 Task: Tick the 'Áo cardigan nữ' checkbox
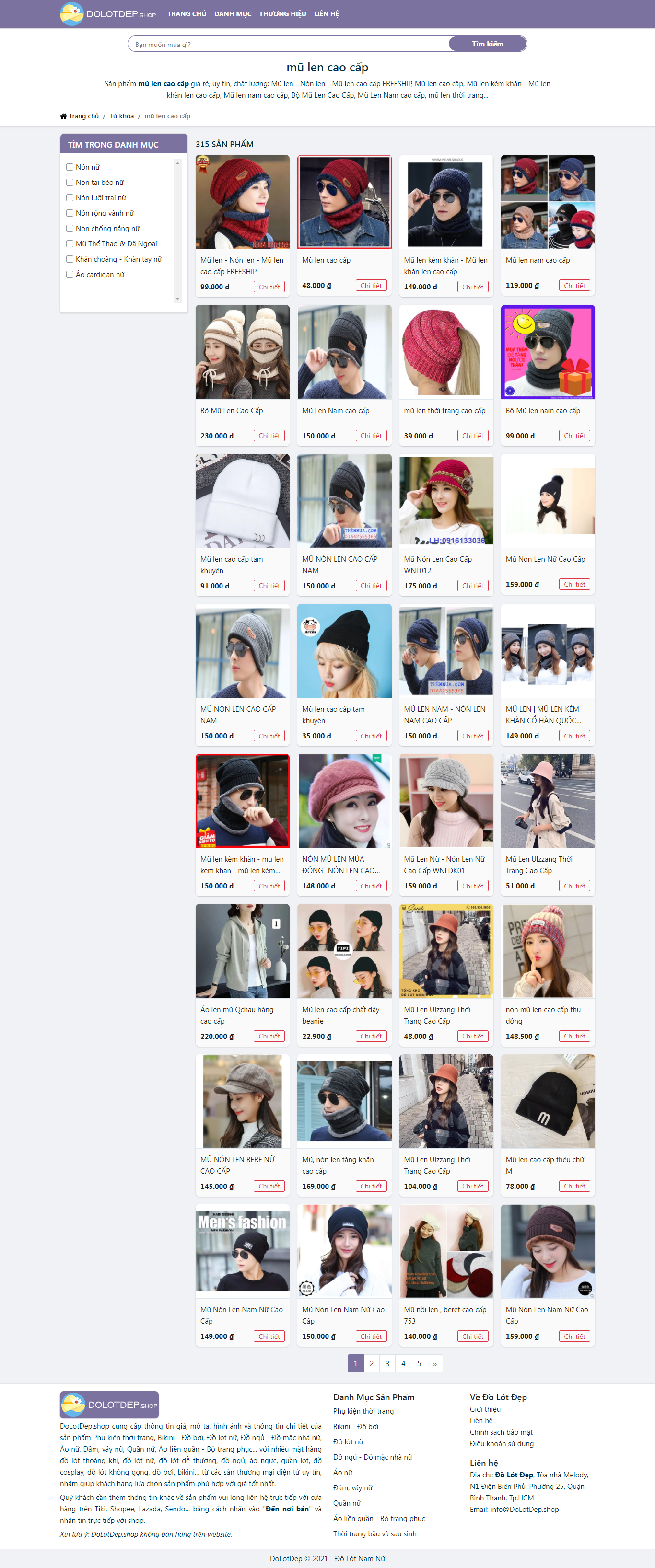click(70, 275)
